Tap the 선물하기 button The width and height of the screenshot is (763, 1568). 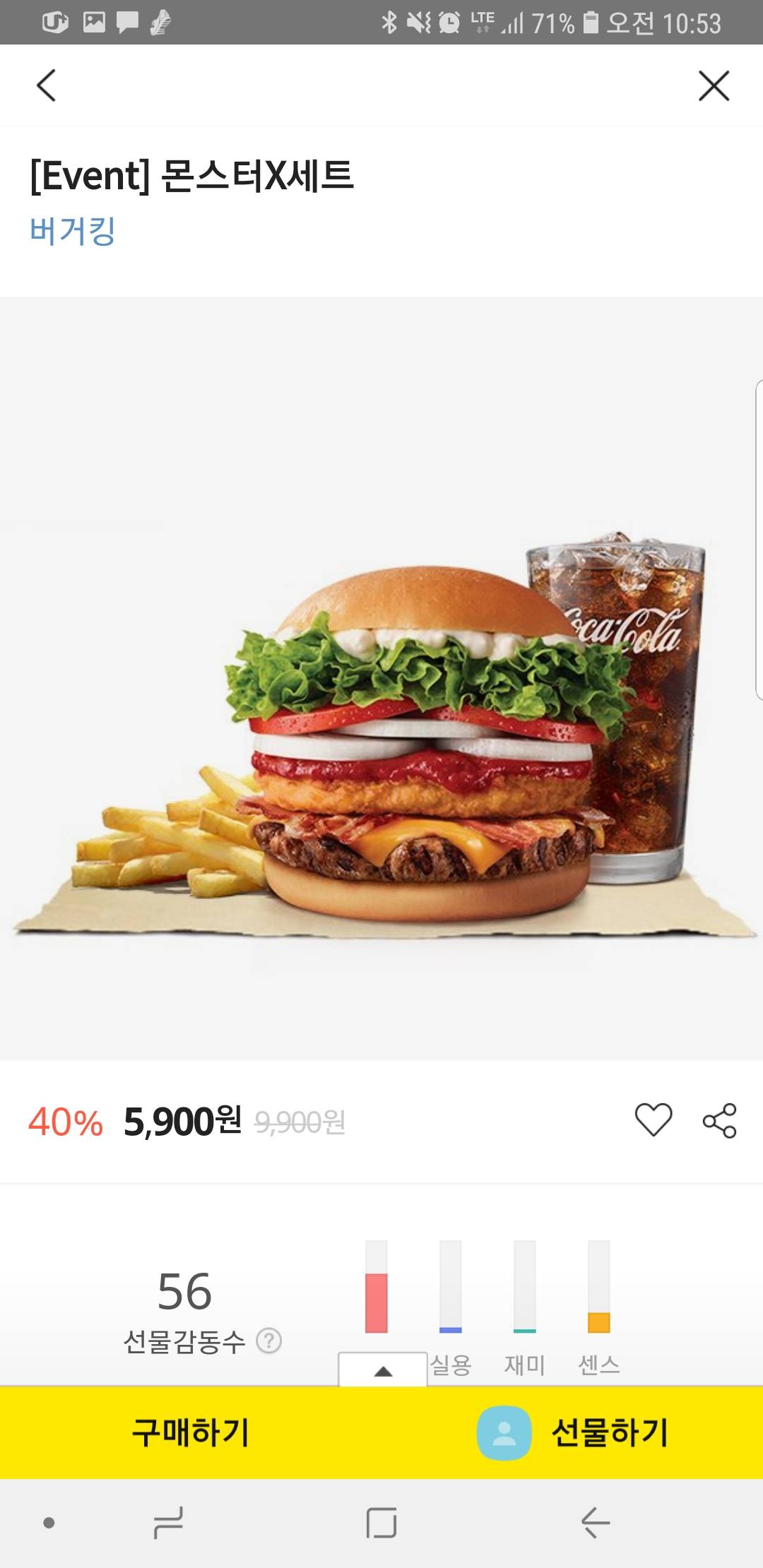pyautogui.click(x=572, y=1432)
